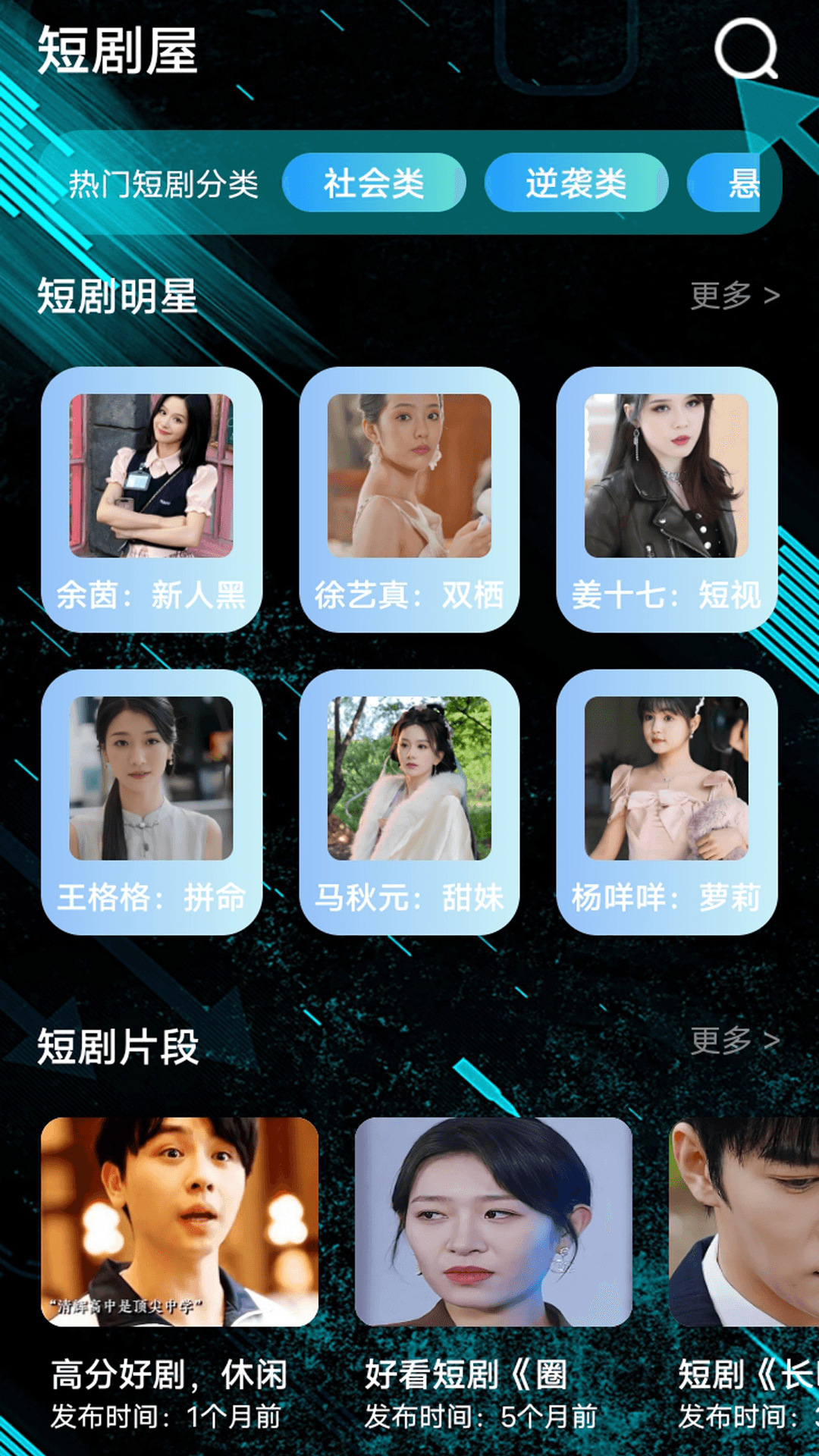Open 更多 for 短剧明星 section

click(732, 297)
